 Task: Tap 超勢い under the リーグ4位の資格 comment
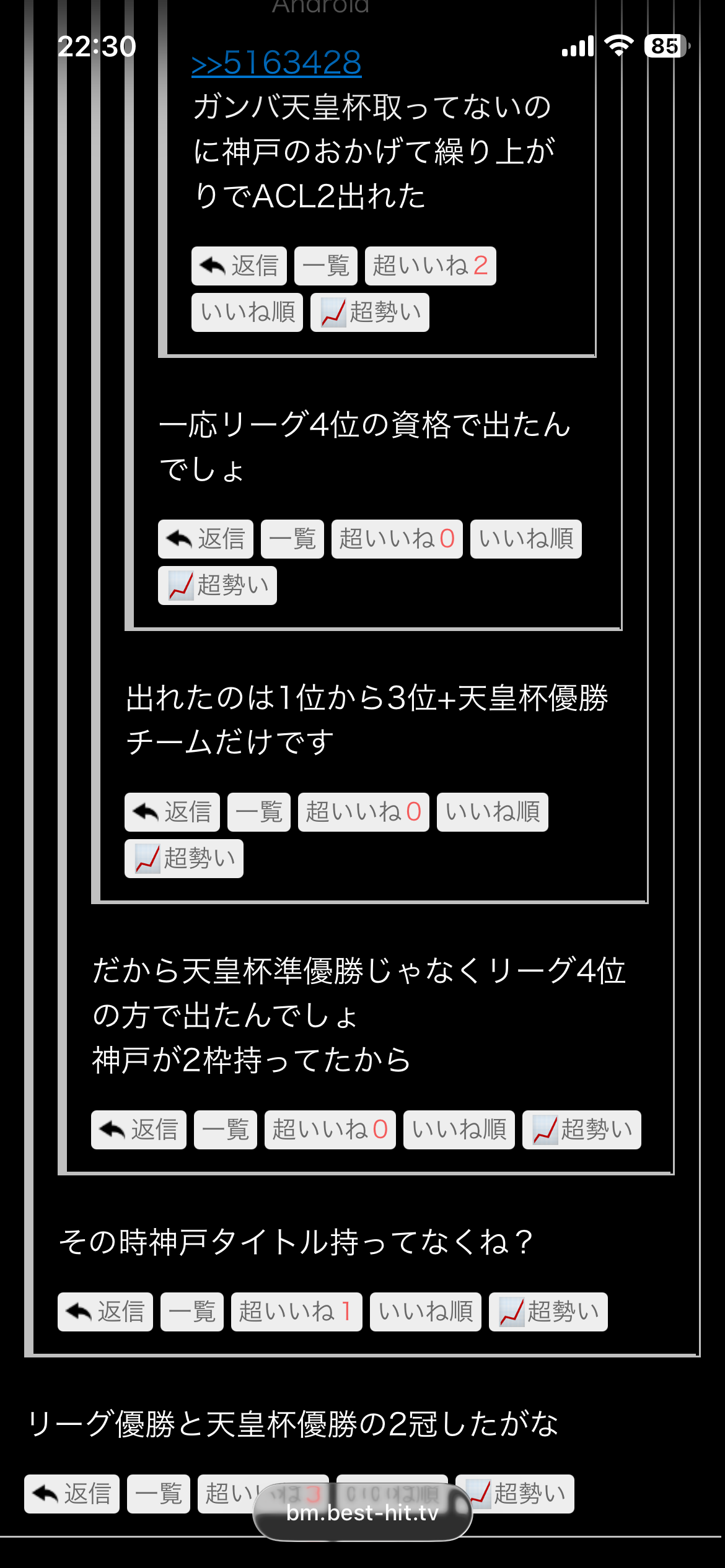tap(217, 585)
